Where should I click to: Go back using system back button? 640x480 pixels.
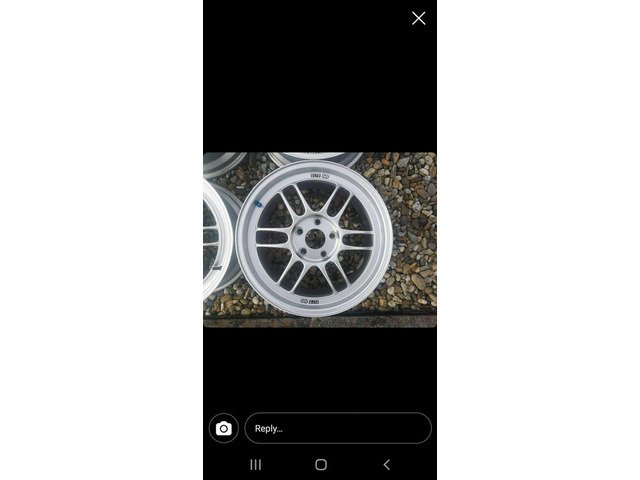click(x=387, y=464)
